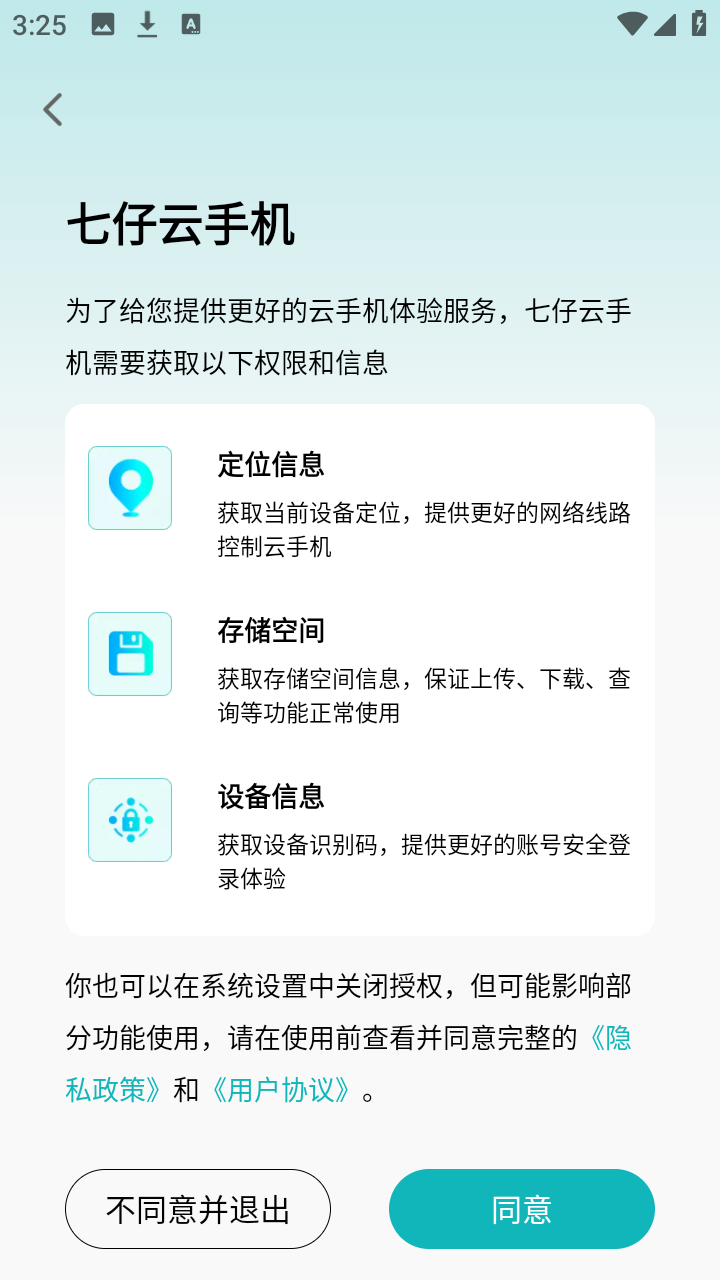
Task: Click the back arrow at top left
Action: [52, 109]
